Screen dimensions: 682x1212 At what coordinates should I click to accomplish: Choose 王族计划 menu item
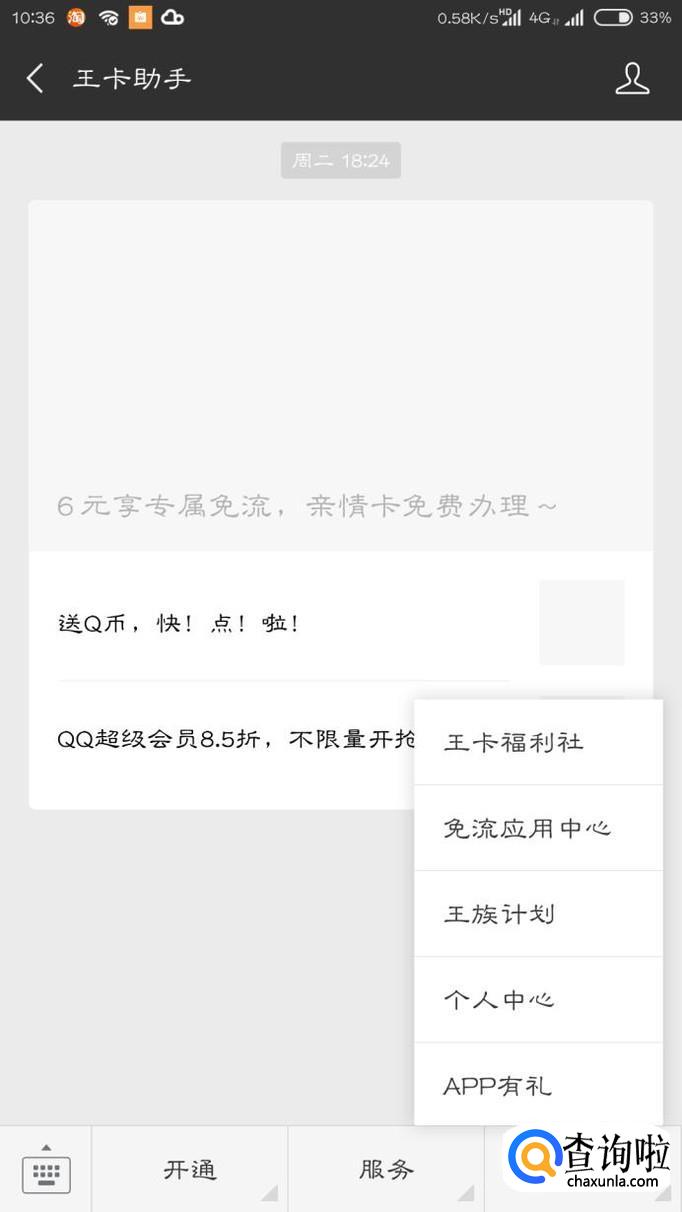pos(538,914)
